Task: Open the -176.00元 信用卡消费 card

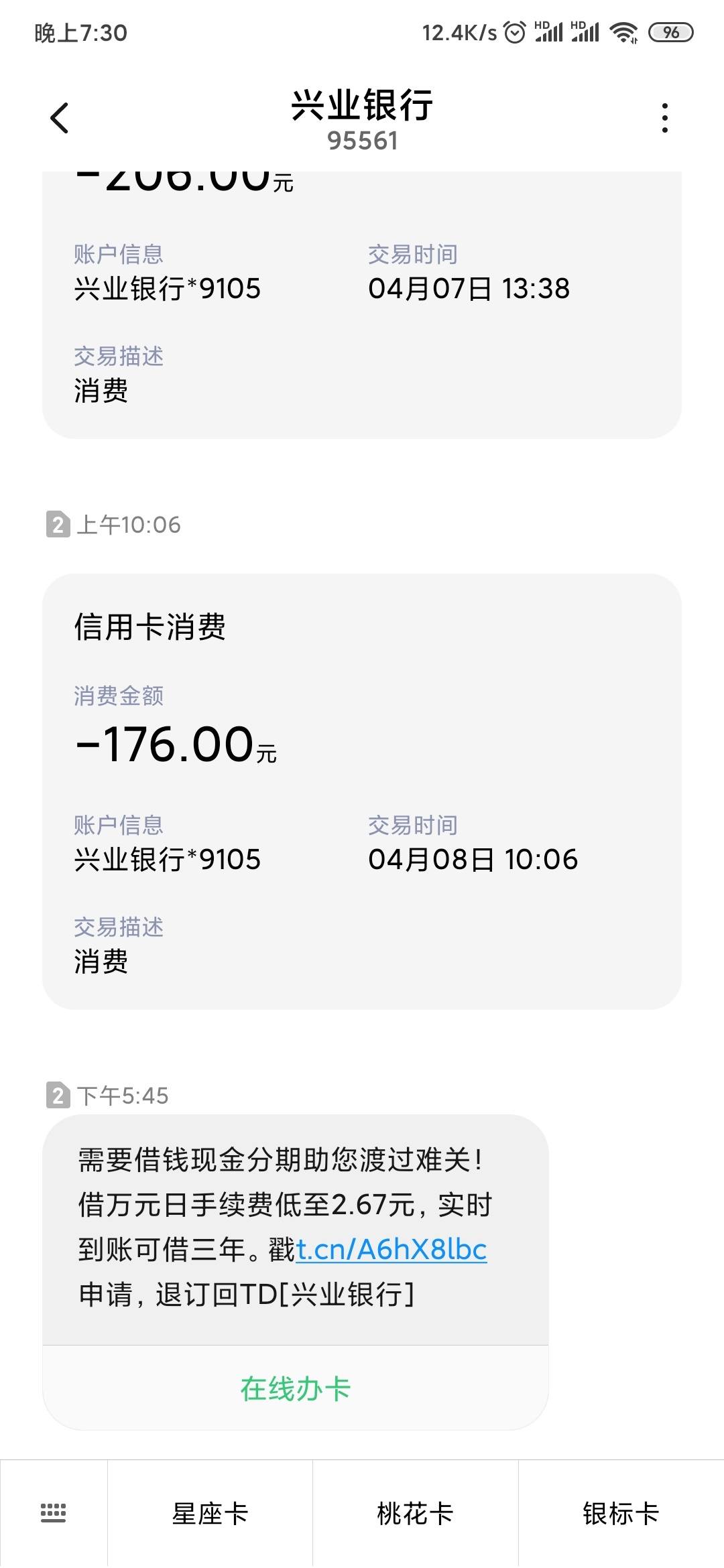Action: point(362,791)
